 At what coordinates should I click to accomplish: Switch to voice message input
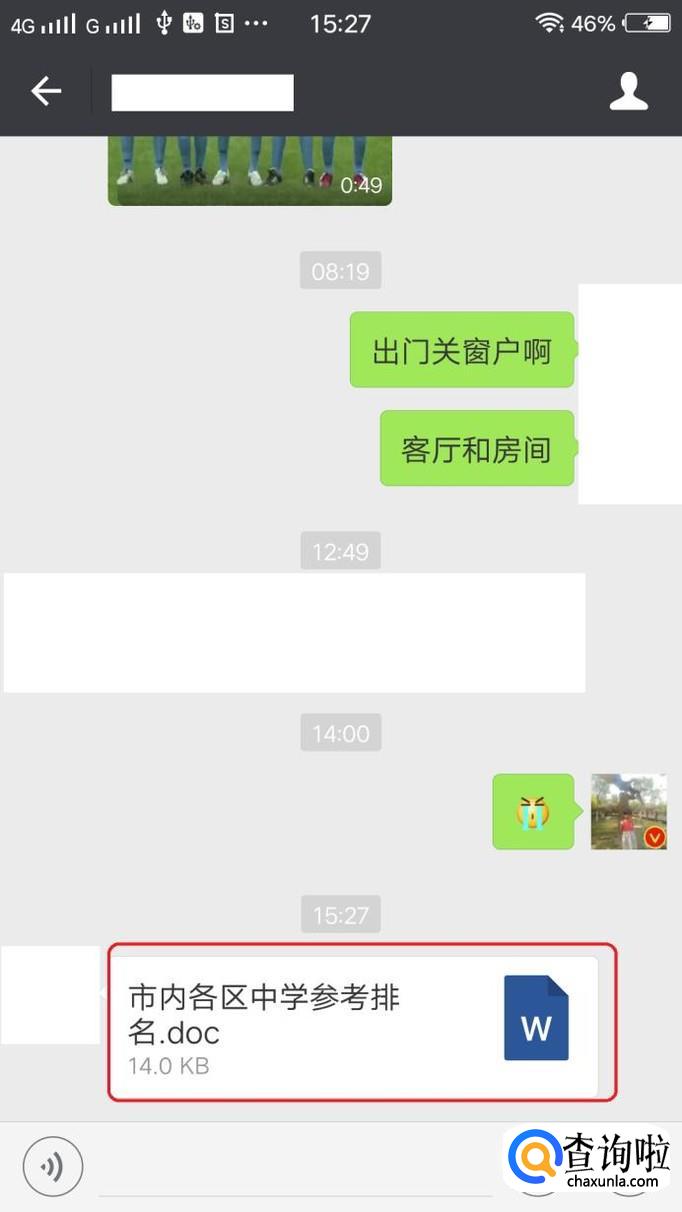point(53,1166)
